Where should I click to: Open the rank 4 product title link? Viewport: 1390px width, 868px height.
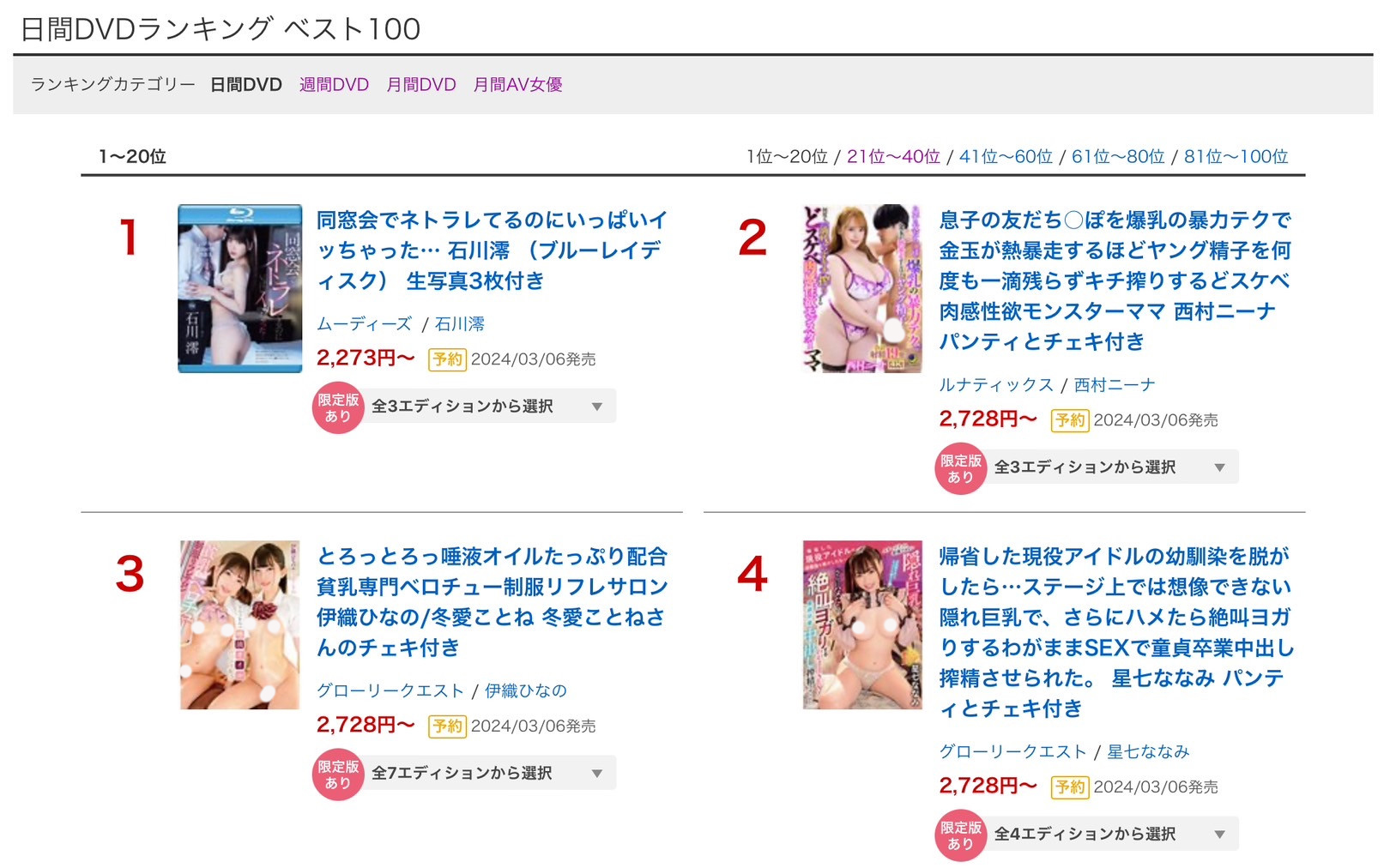1115,632
